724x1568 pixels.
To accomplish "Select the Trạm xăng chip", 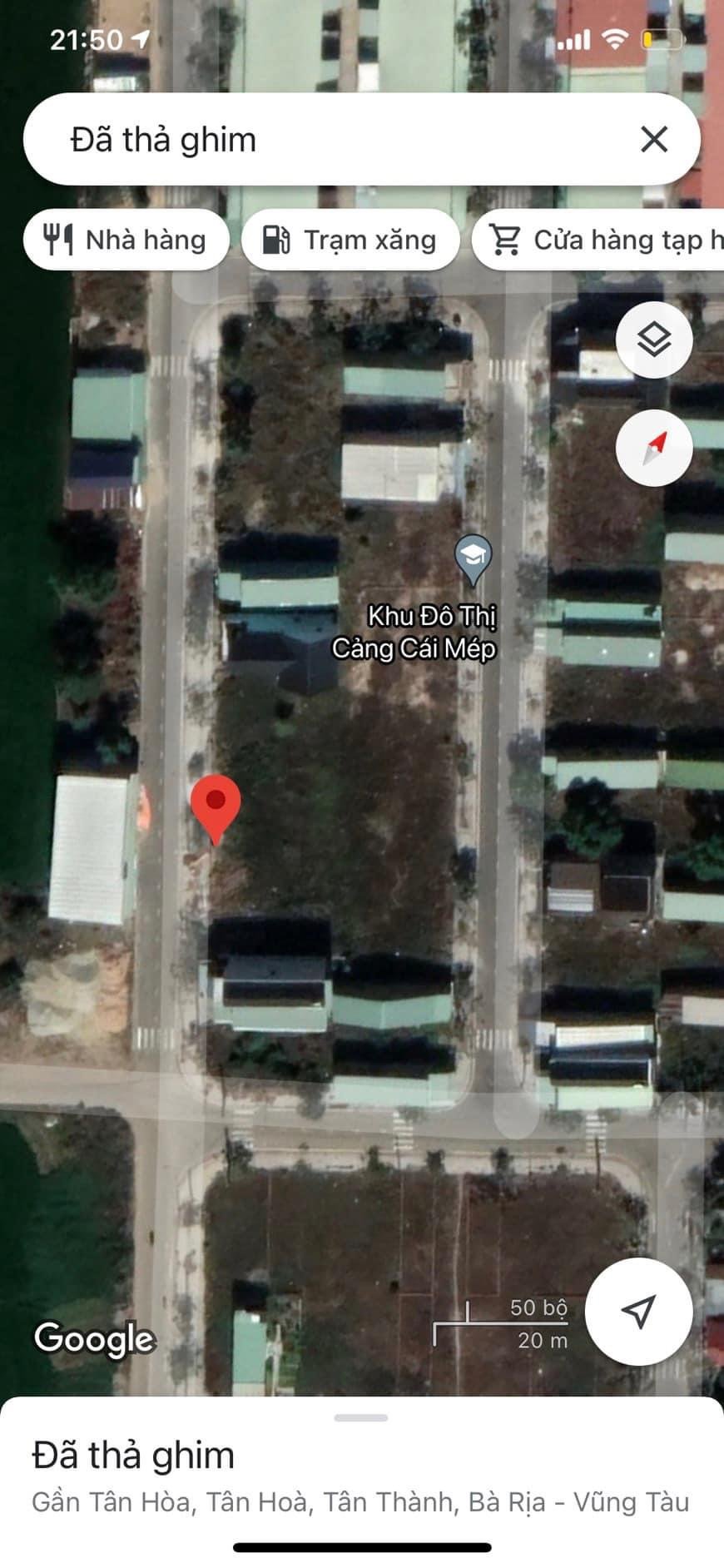I will 350,240.
